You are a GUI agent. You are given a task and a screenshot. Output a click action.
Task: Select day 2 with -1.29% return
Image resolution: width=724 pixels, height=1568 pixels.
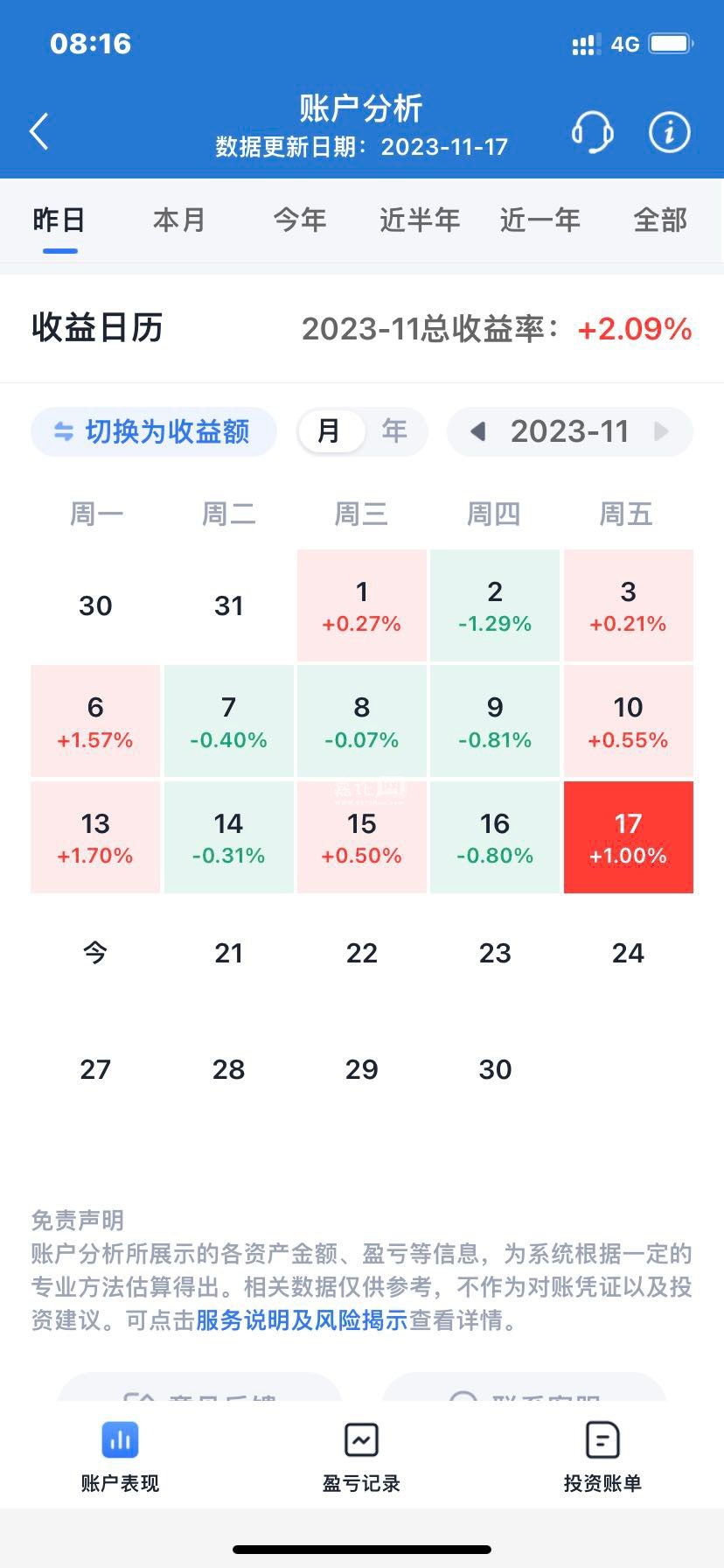495,605
